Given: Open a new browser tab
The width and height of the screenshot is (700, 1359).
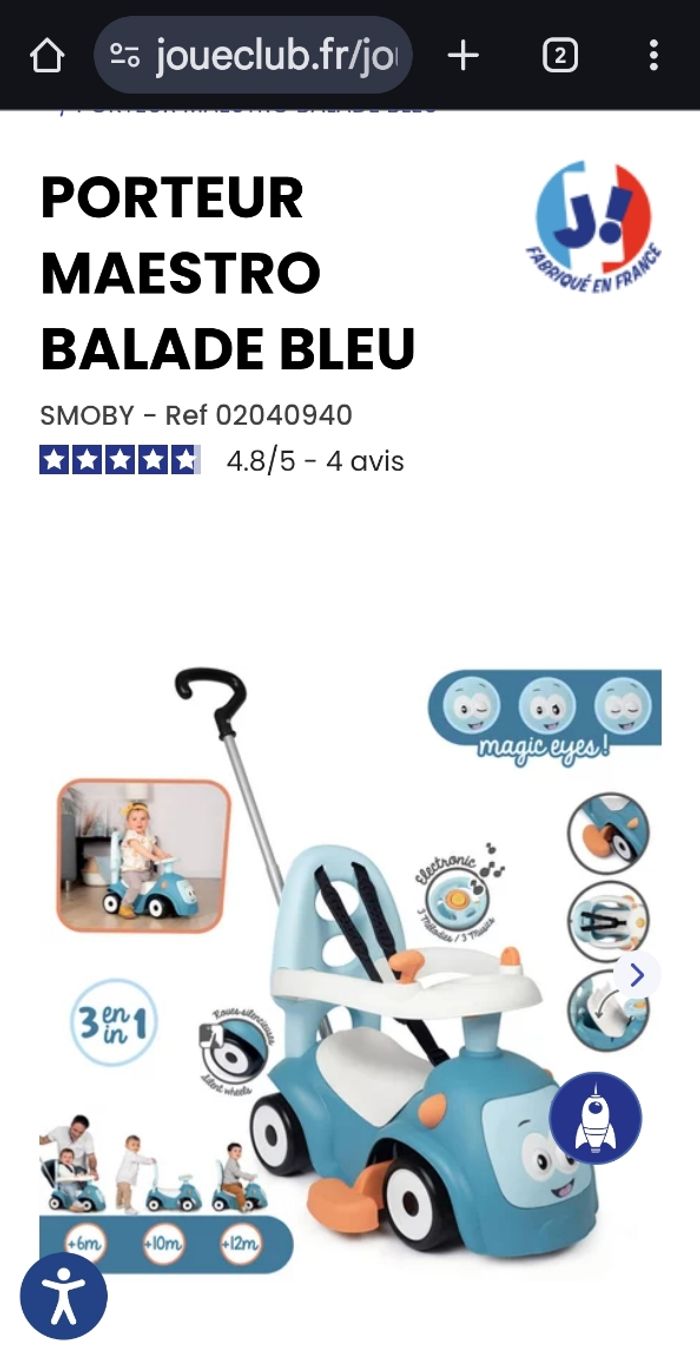Looking at the screenshot, I should pyautogui.click(x=463, y=56).
